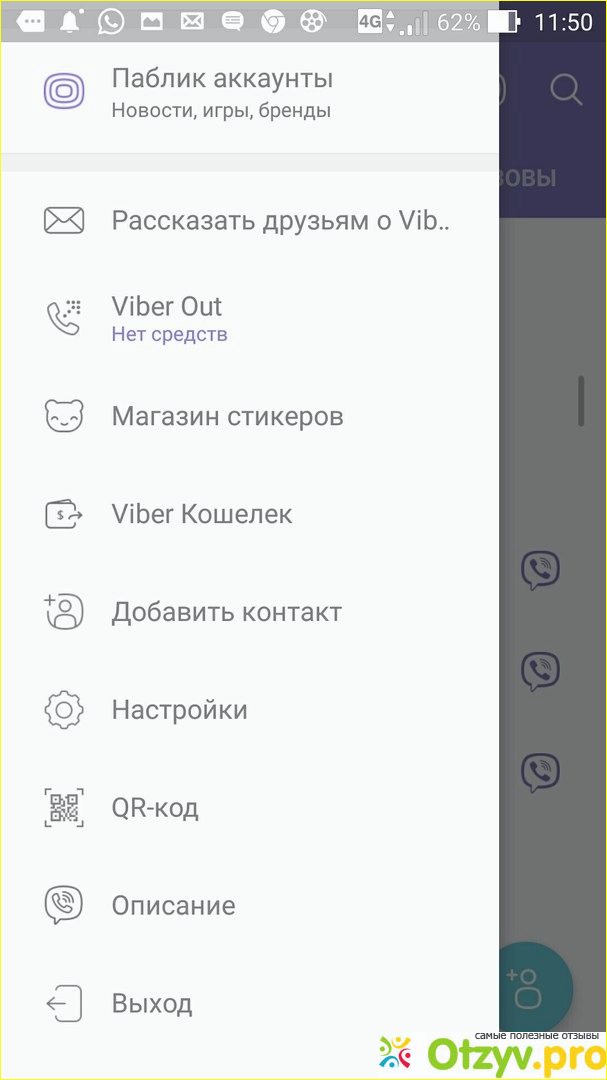Image resolution: width=607 pixels, height=1080 pixels.
Task: Open Настройки
Action: pos(179,710)
